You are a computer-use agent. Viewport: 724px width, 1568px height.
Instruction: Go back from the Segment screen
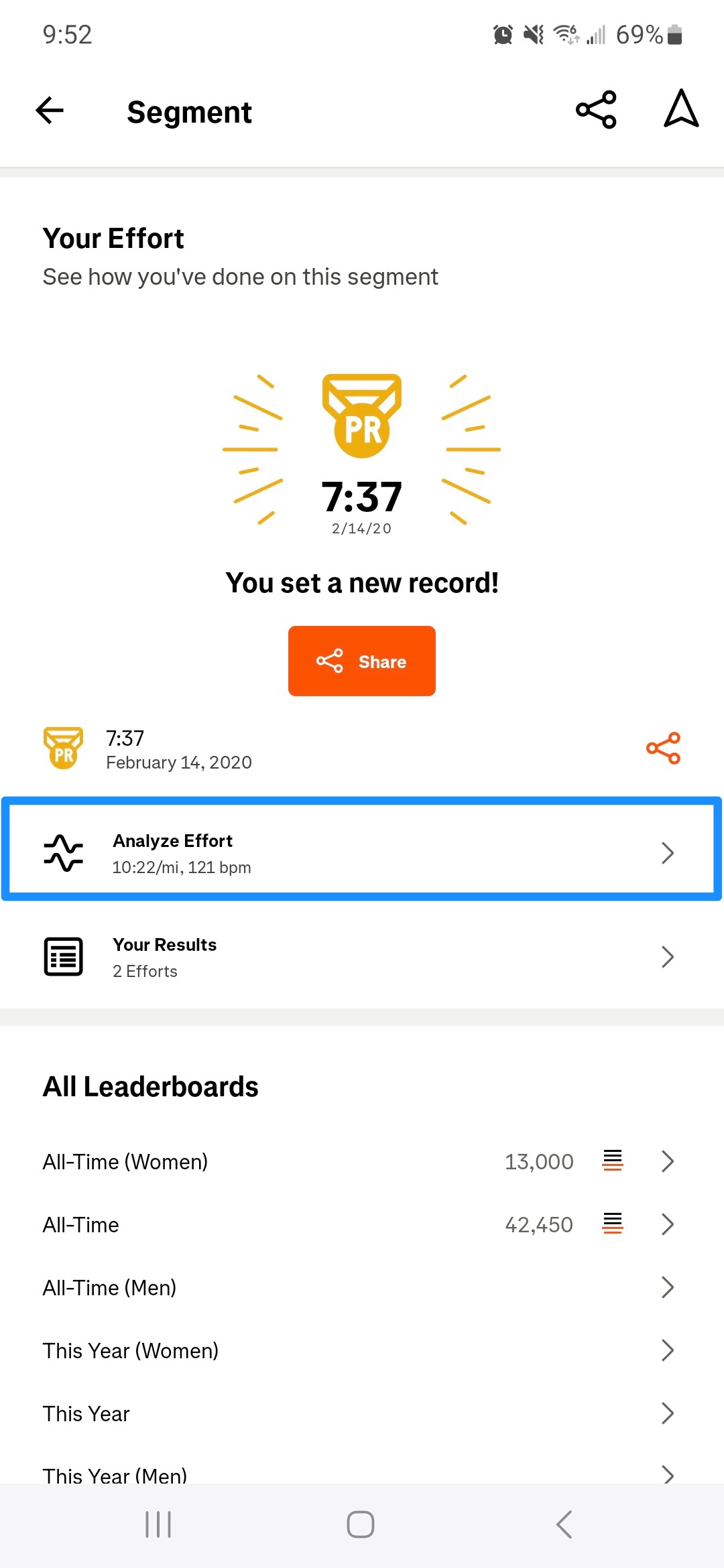pos(50,111)
